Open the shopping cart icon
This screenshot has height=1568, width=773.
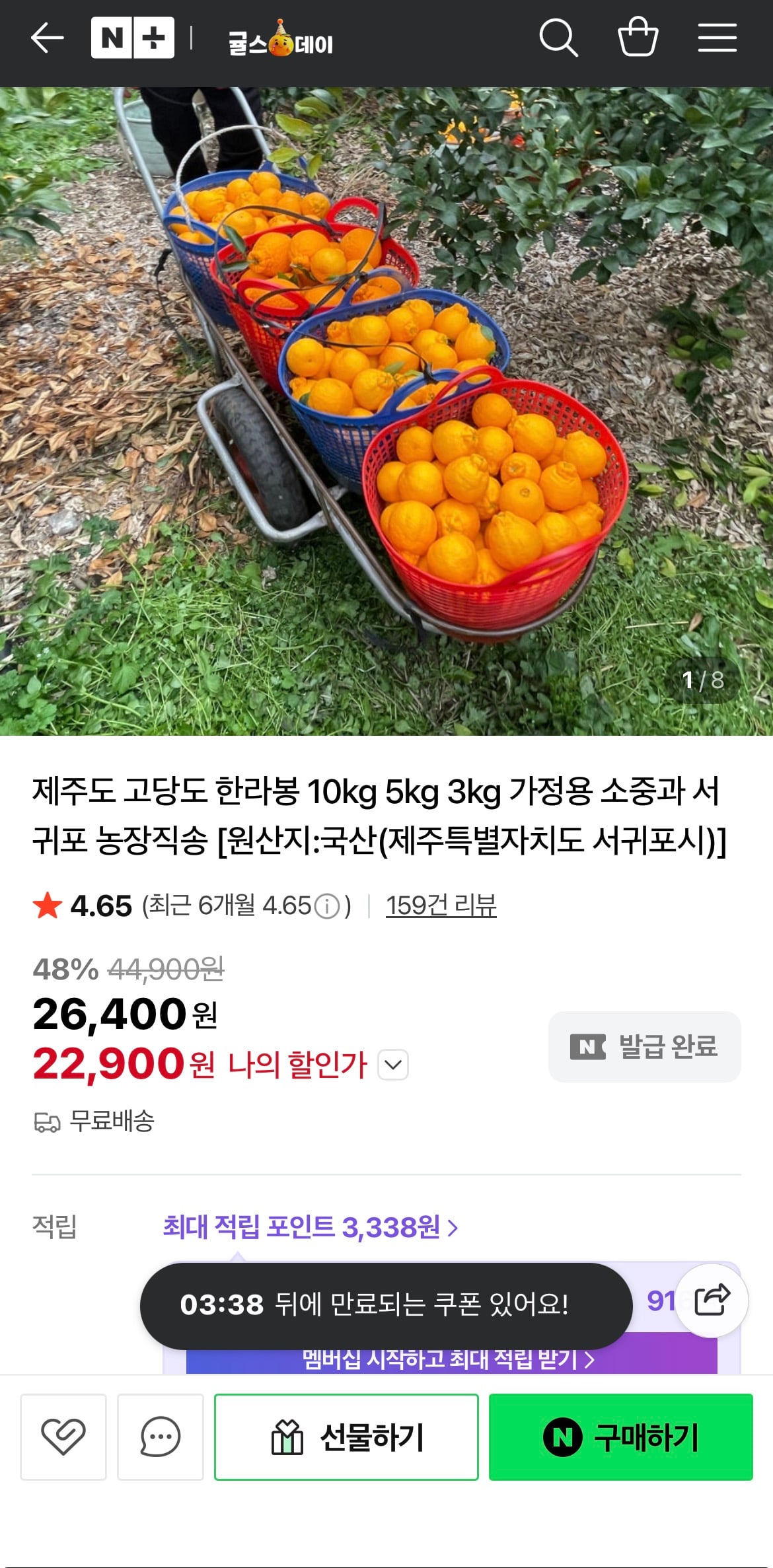click(638, 38)
